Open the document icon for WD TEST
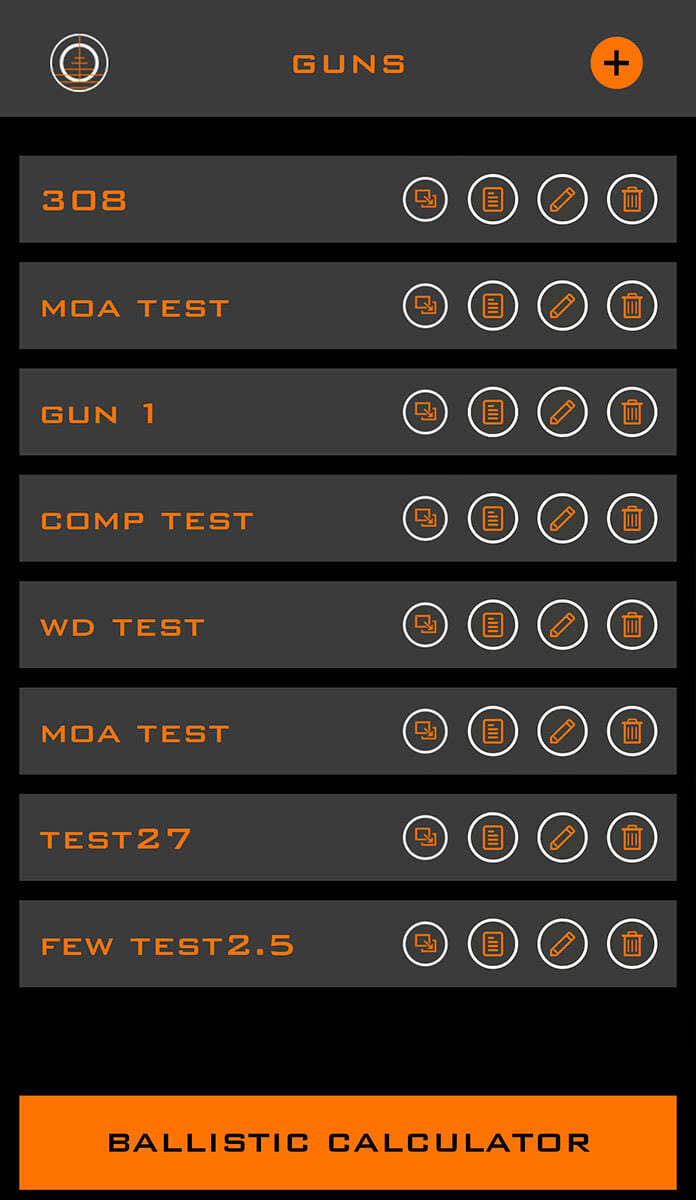Viewport: 696px width, 1200px height. coord(493,625)
